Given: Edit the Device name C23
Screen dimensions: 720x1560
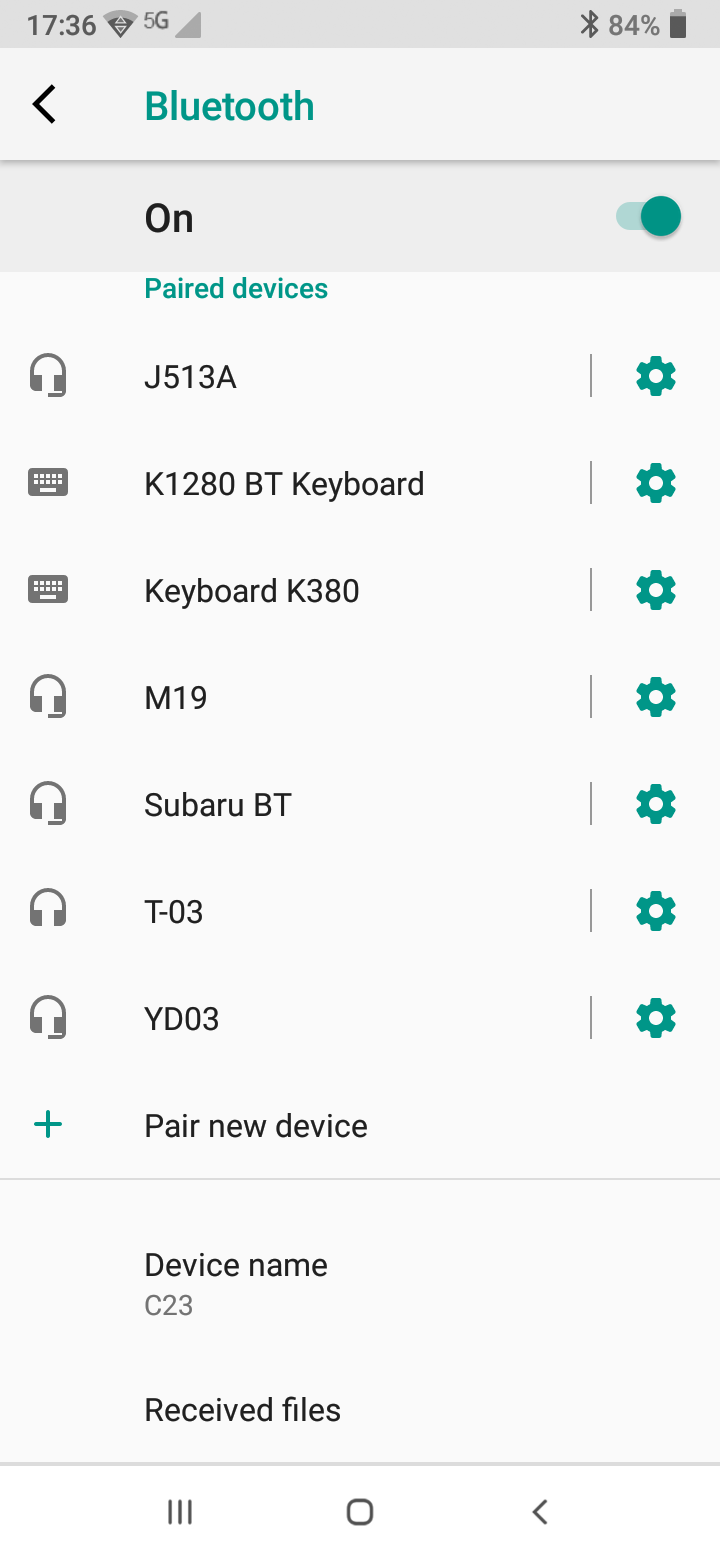Looking at the screenshot, I should pyautogui.click(x=360, y=1284).
